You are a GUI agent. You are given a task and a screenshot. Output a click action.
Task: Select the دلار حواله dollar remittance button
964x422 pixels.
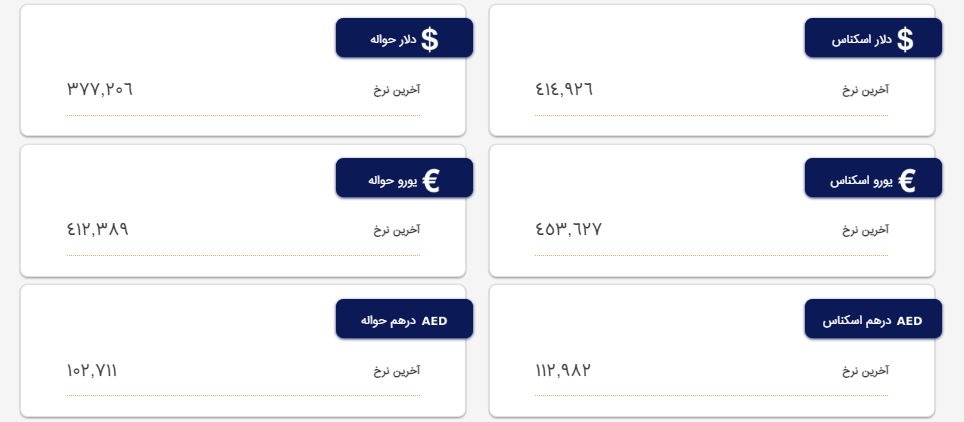coord(404,39)
